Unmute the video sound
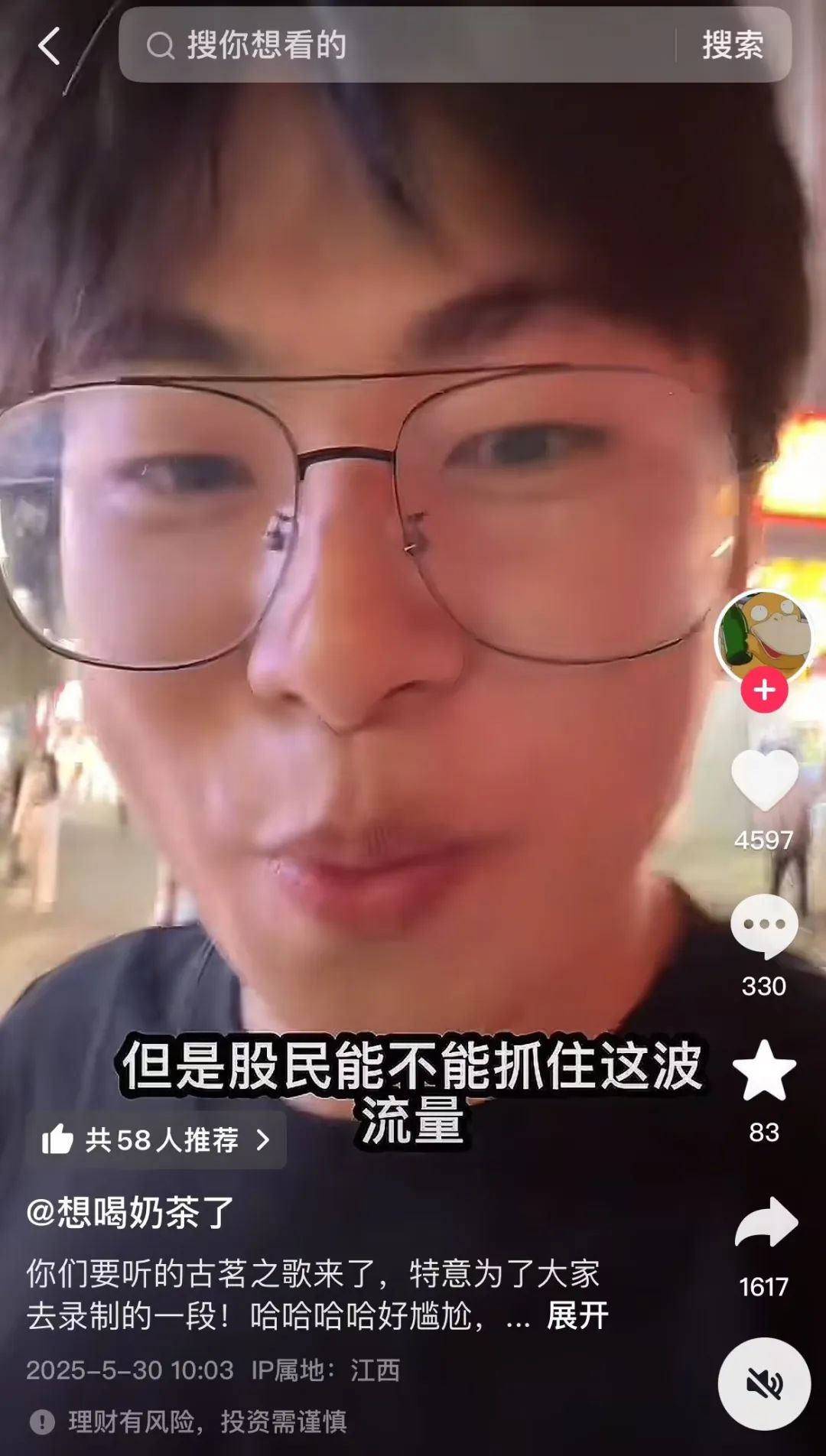The height and width of the screenshot is (1456, 826). 763,1383
